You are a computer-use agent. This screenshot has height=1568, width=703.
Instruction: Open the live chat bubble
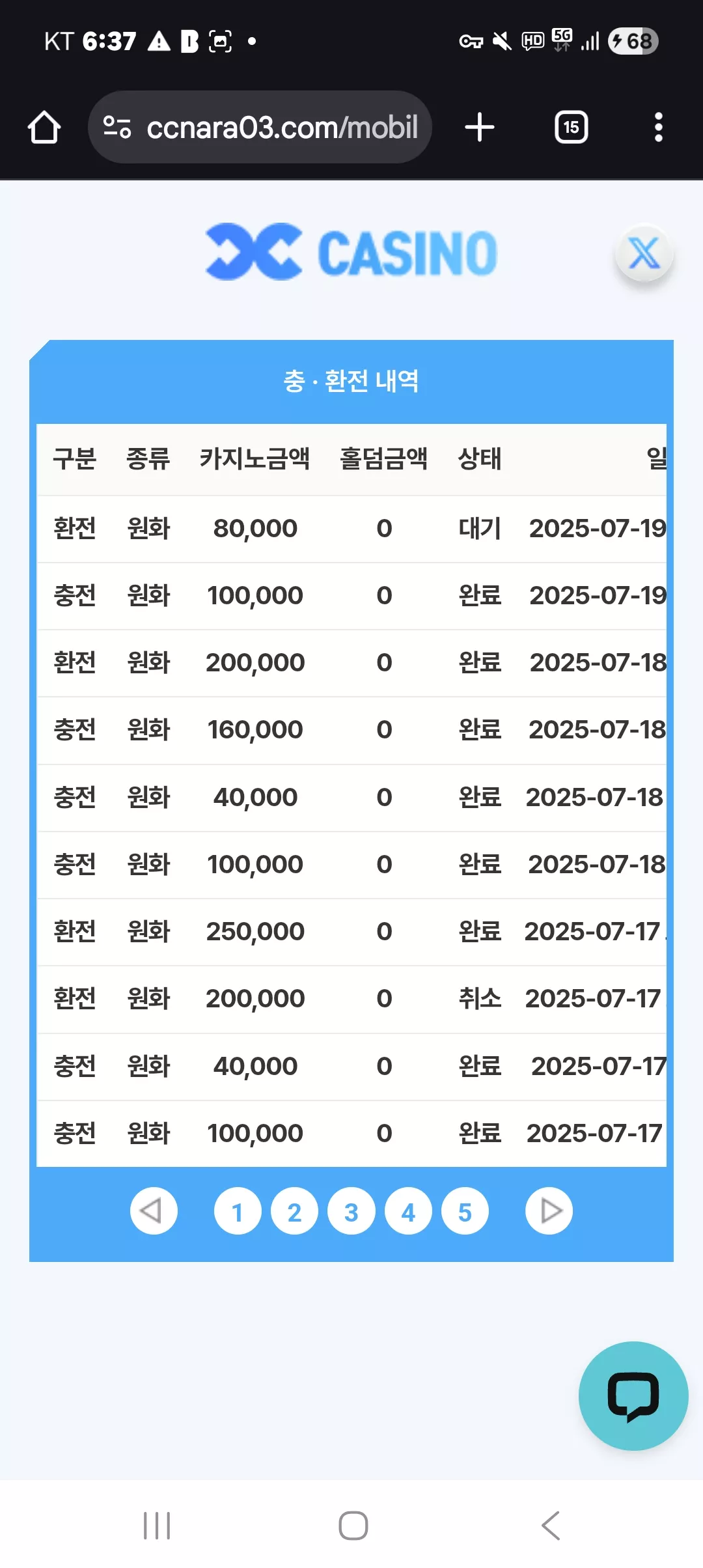pyautogui.click(x=633, y=1396)
